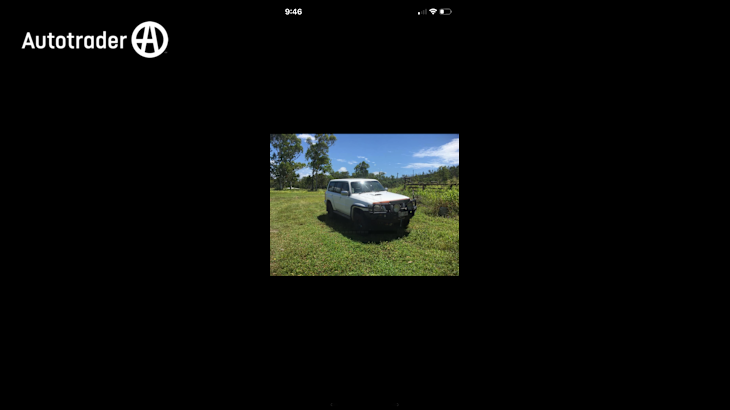
Task: Tap the white 4WD vehicle photo
Action: [x=364, y=205]
